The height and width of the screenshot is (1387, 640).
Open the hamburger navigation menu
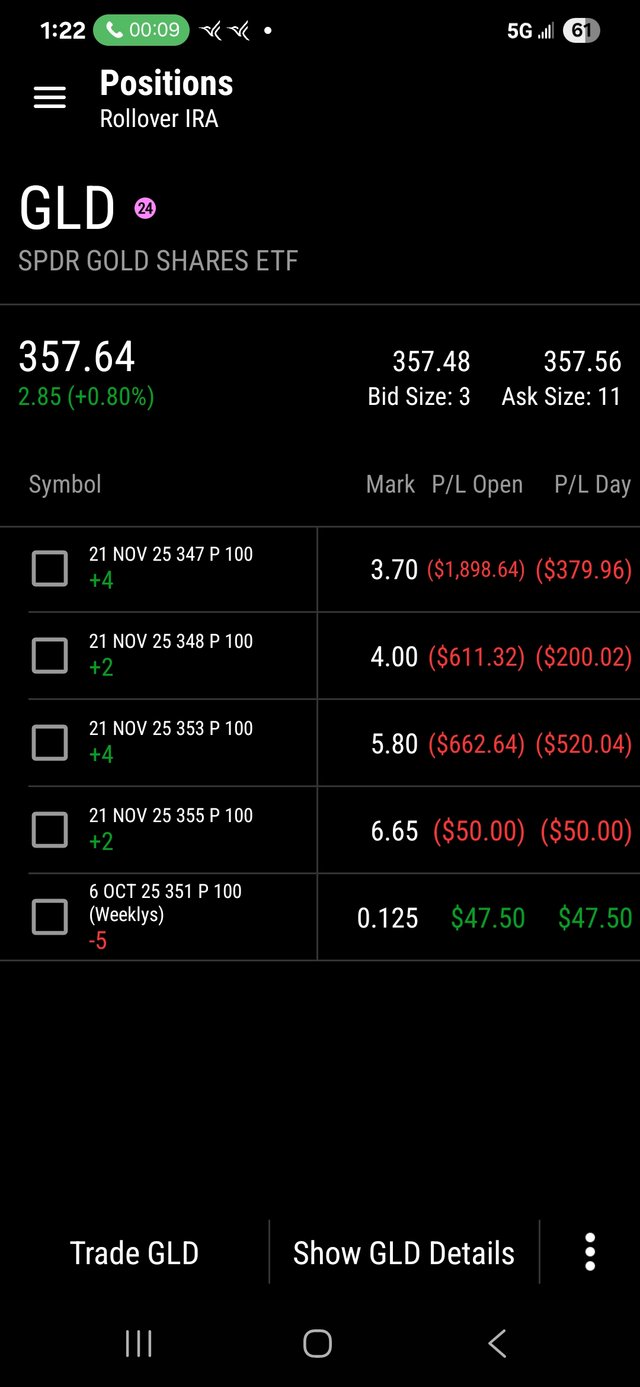tap(50, 97)
